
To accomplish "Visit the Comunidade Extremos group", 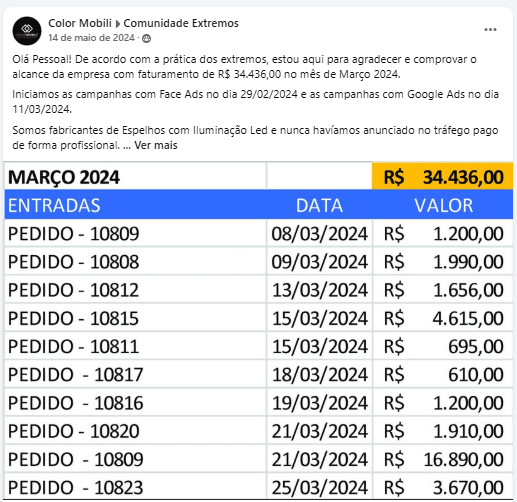I will [181, 23].
